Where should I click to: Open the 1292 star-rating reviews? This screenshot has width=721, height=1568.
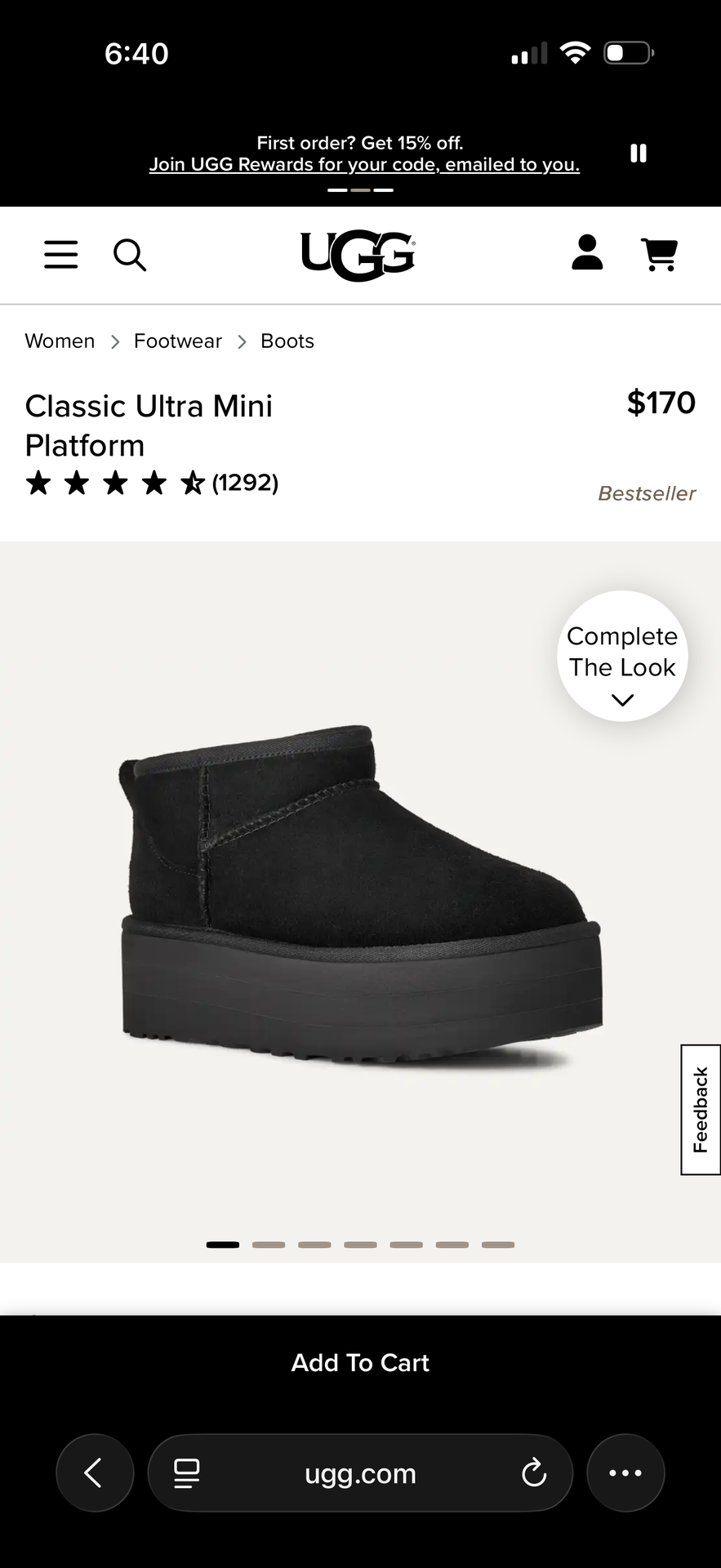(152, 483)
